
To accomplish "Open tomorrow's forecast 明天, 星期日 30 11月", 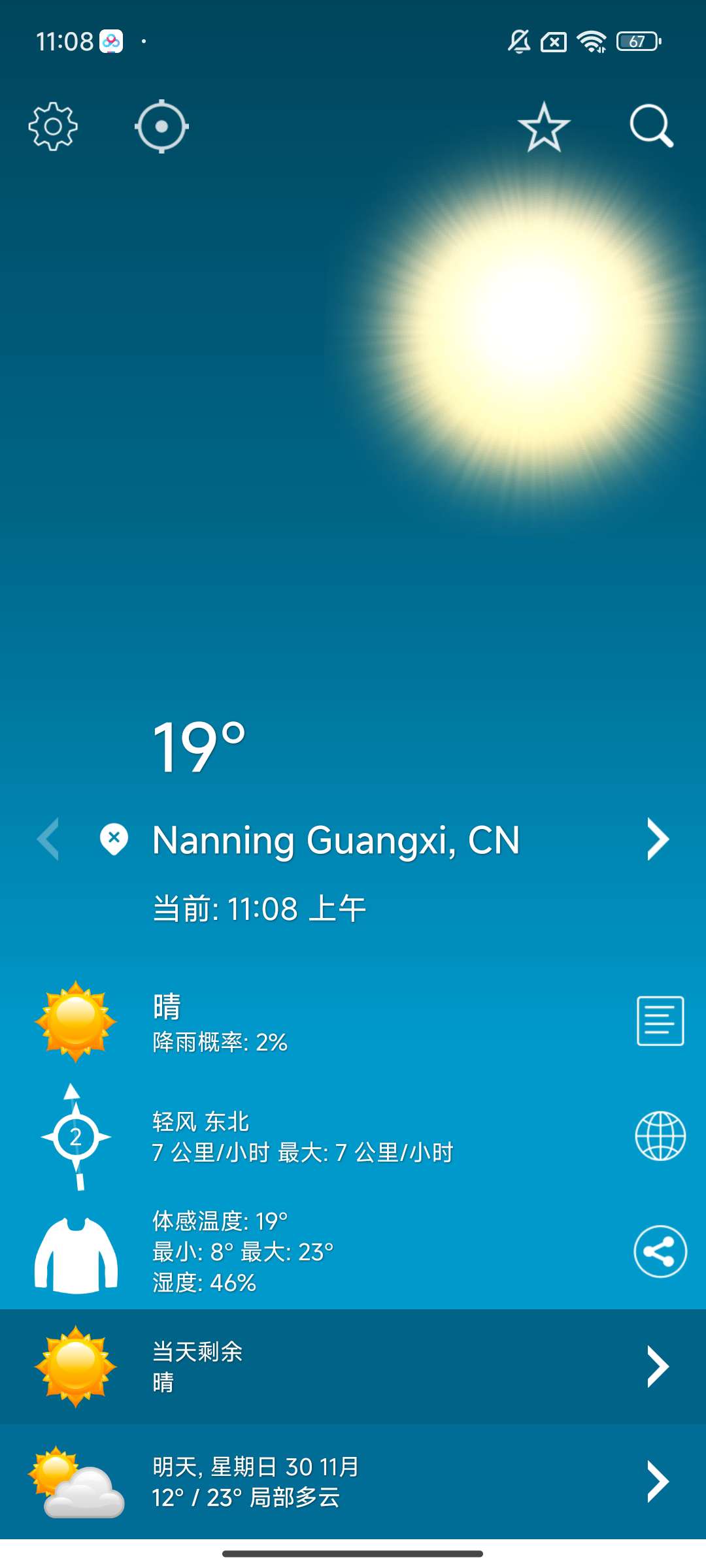I will [353, 1481].
